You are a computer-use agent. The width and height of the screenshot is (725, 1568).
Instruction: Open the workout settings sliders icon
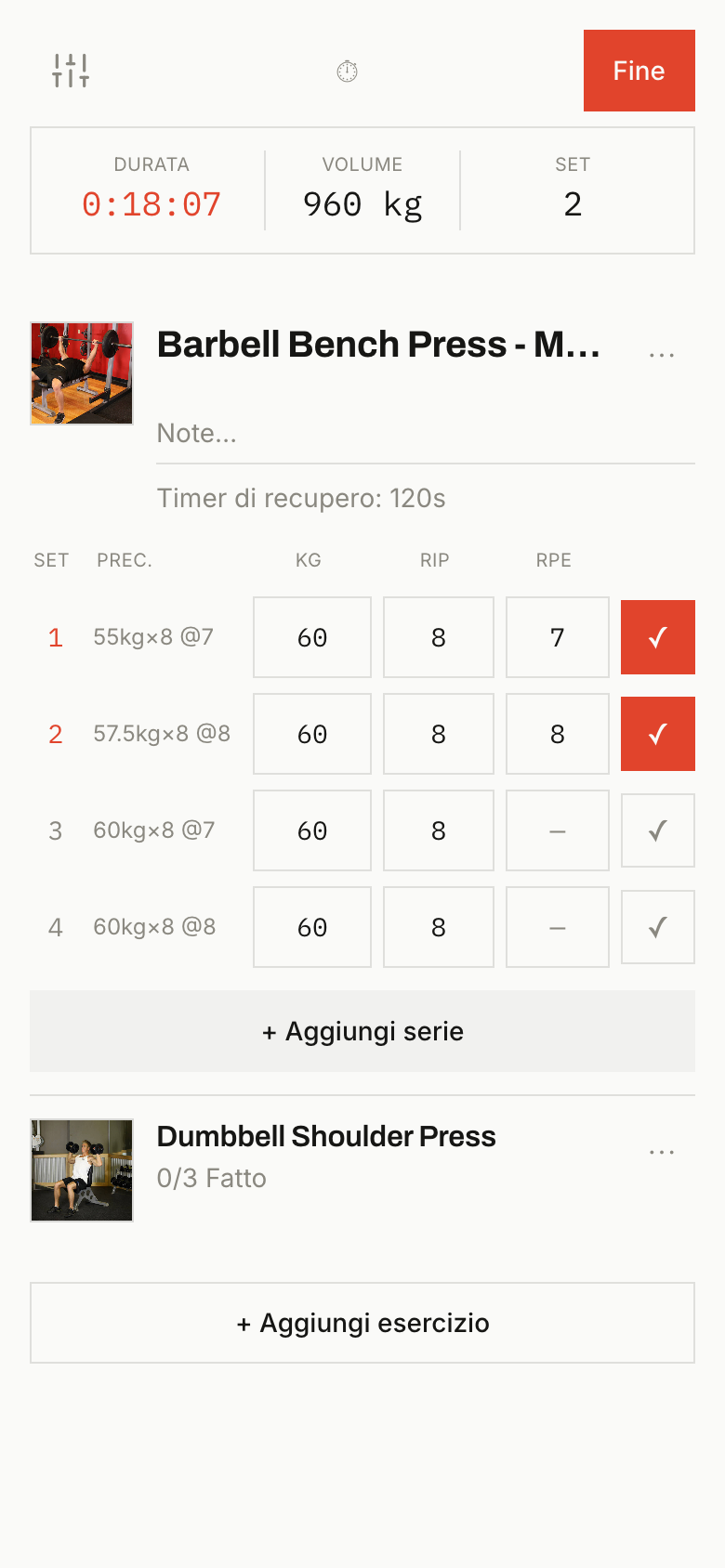(71, 71)
